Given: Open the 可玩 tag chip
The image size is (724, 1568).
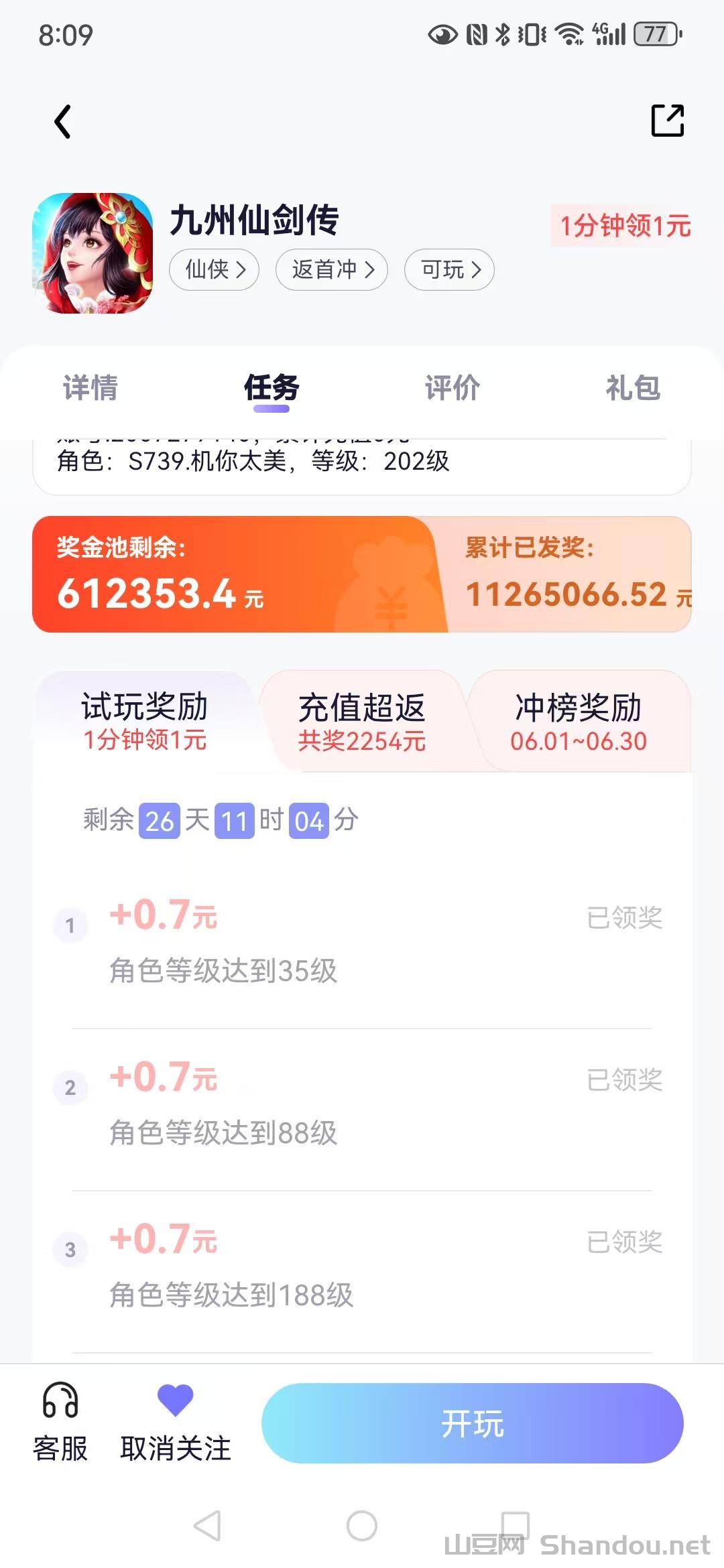Looking at the screenshot, I should click(450, 270).
